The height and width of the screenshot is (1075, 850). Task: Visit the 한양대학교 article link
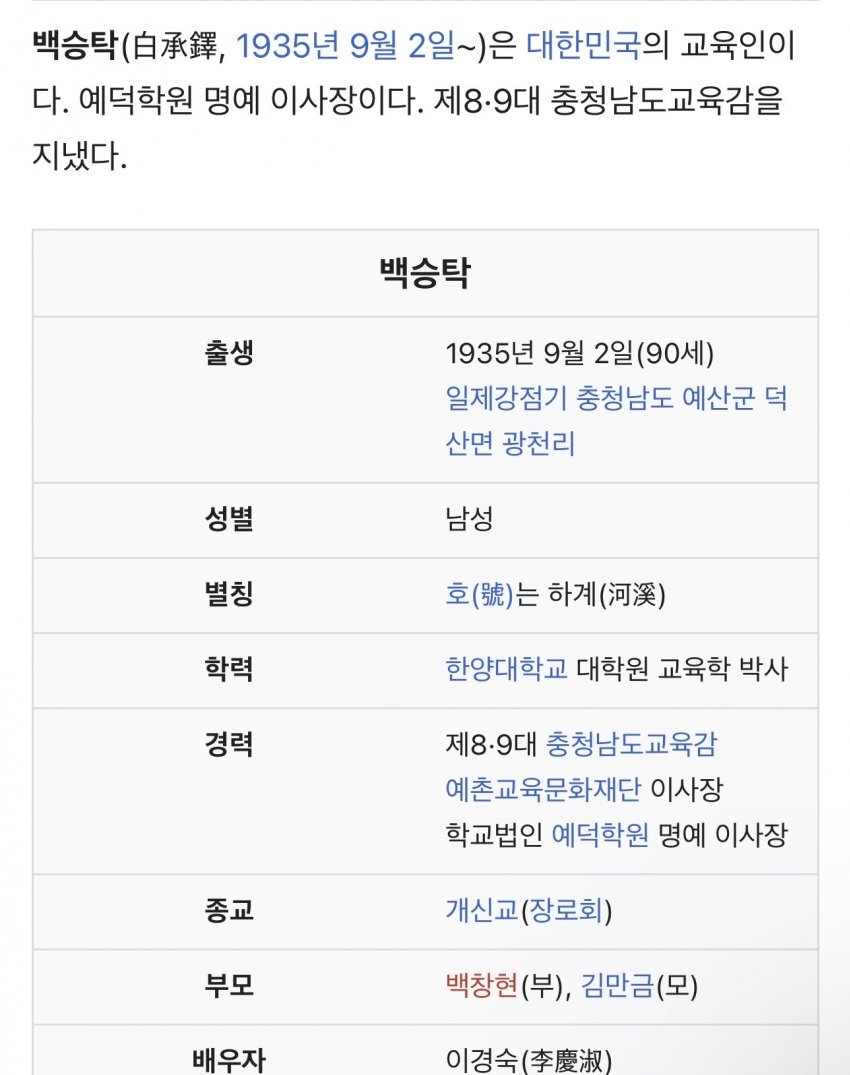coord(506,669)
